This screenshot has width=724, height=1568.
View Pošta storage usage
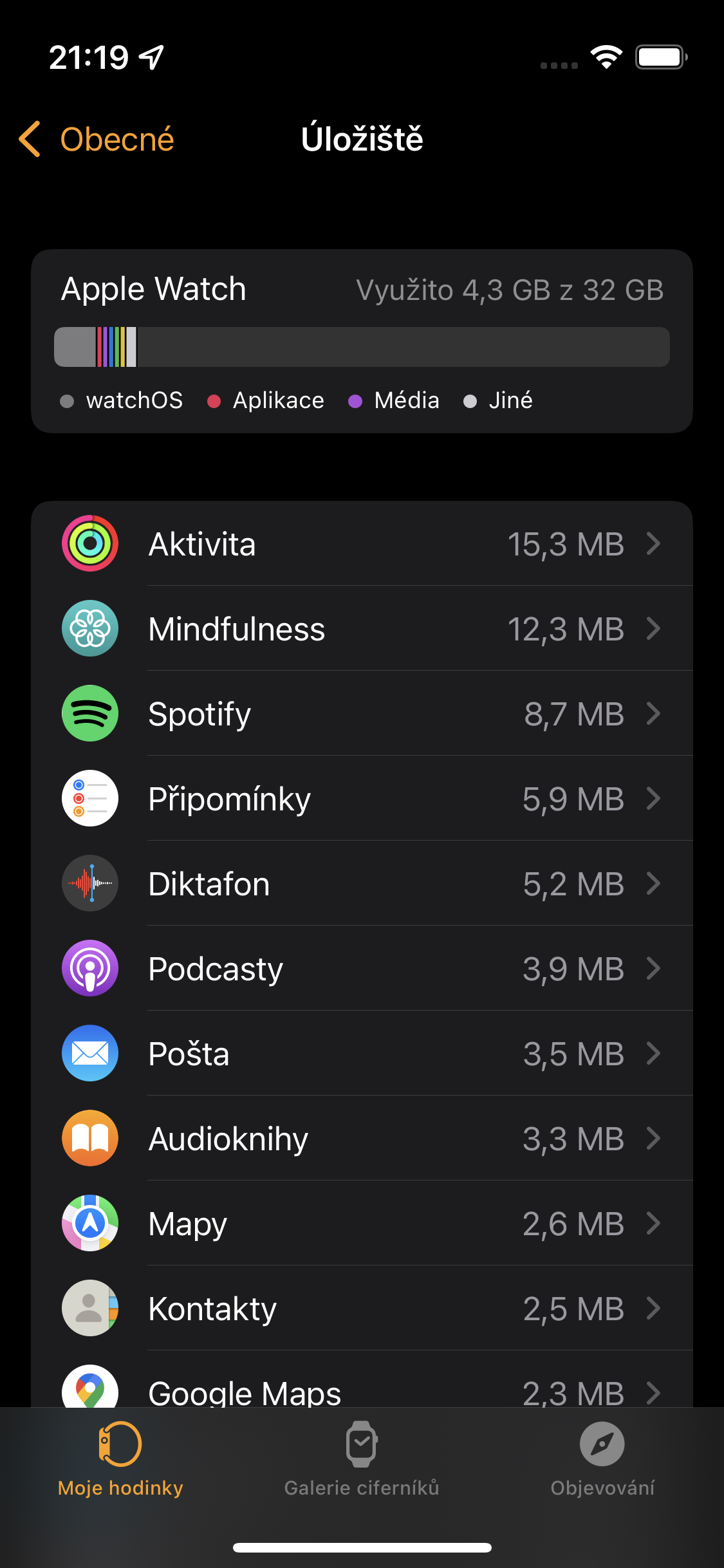[362, 1054]
